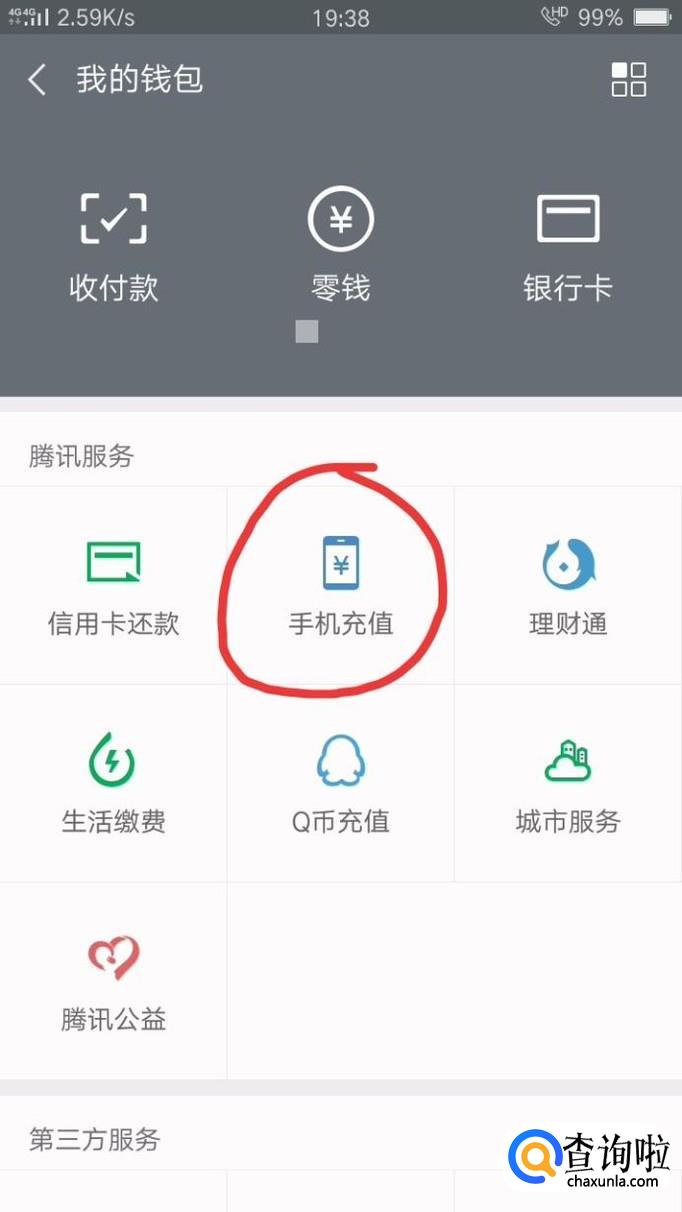Select 手机充值 mobile top-up
The height and width of the screenshot is (1212, 682).
click(340, 586)
